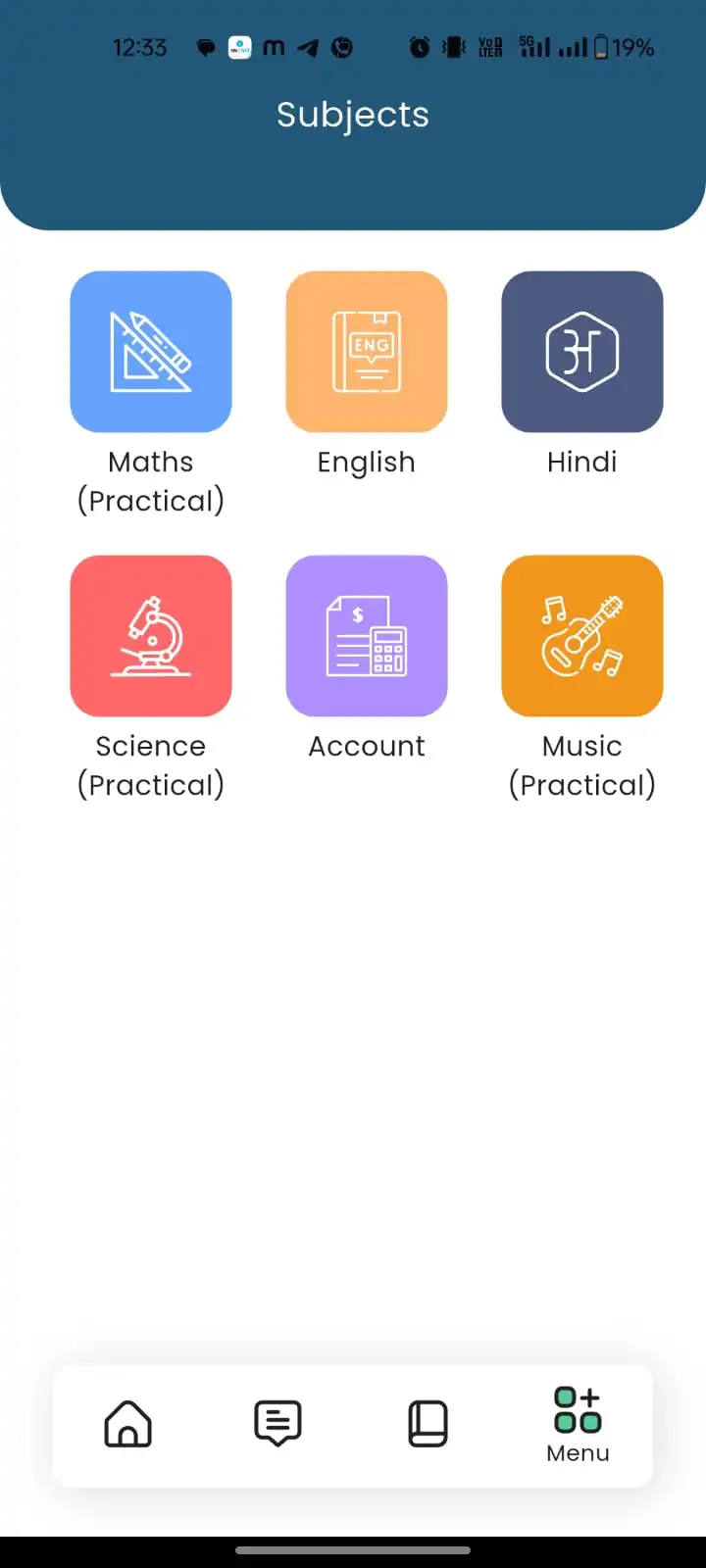The image size is (706, 1568).
Task: Open the Maths (Practical) subject
Action: point(150,351)
